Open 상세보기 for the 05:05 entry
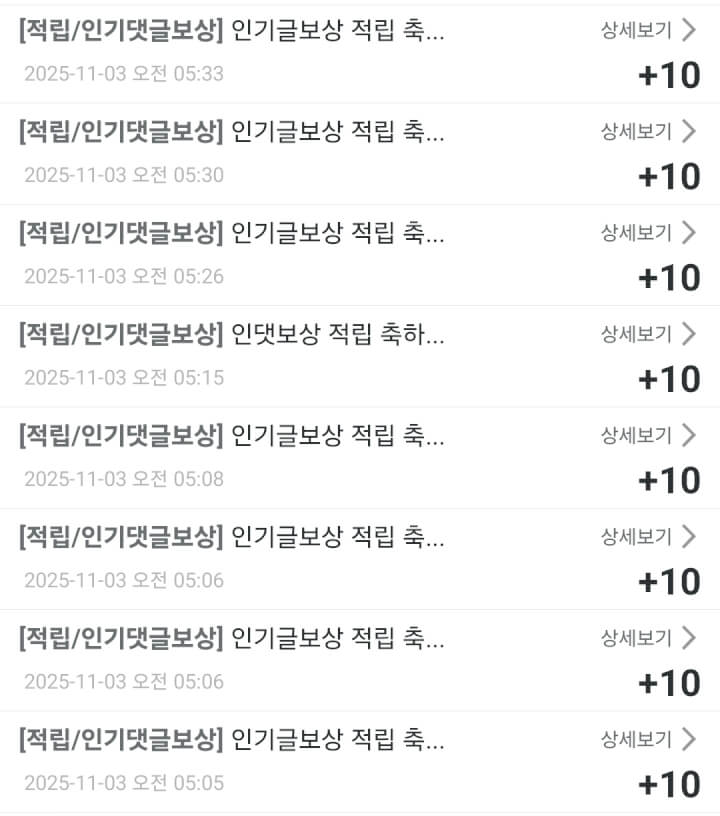 (x=647, y=740)
